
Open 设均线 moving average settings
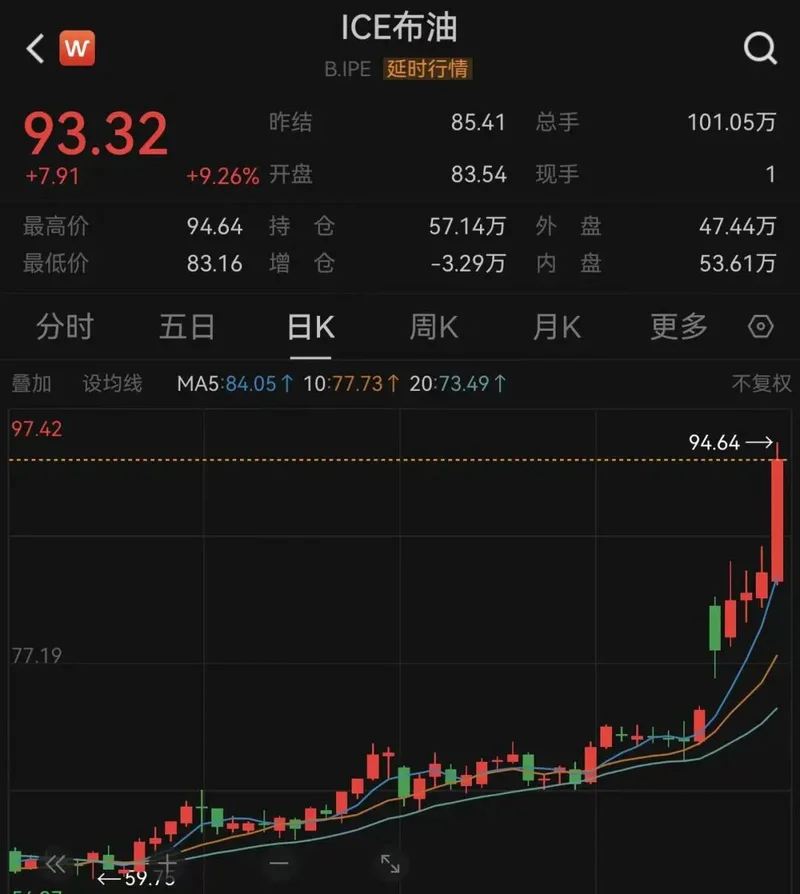(112, 383)
